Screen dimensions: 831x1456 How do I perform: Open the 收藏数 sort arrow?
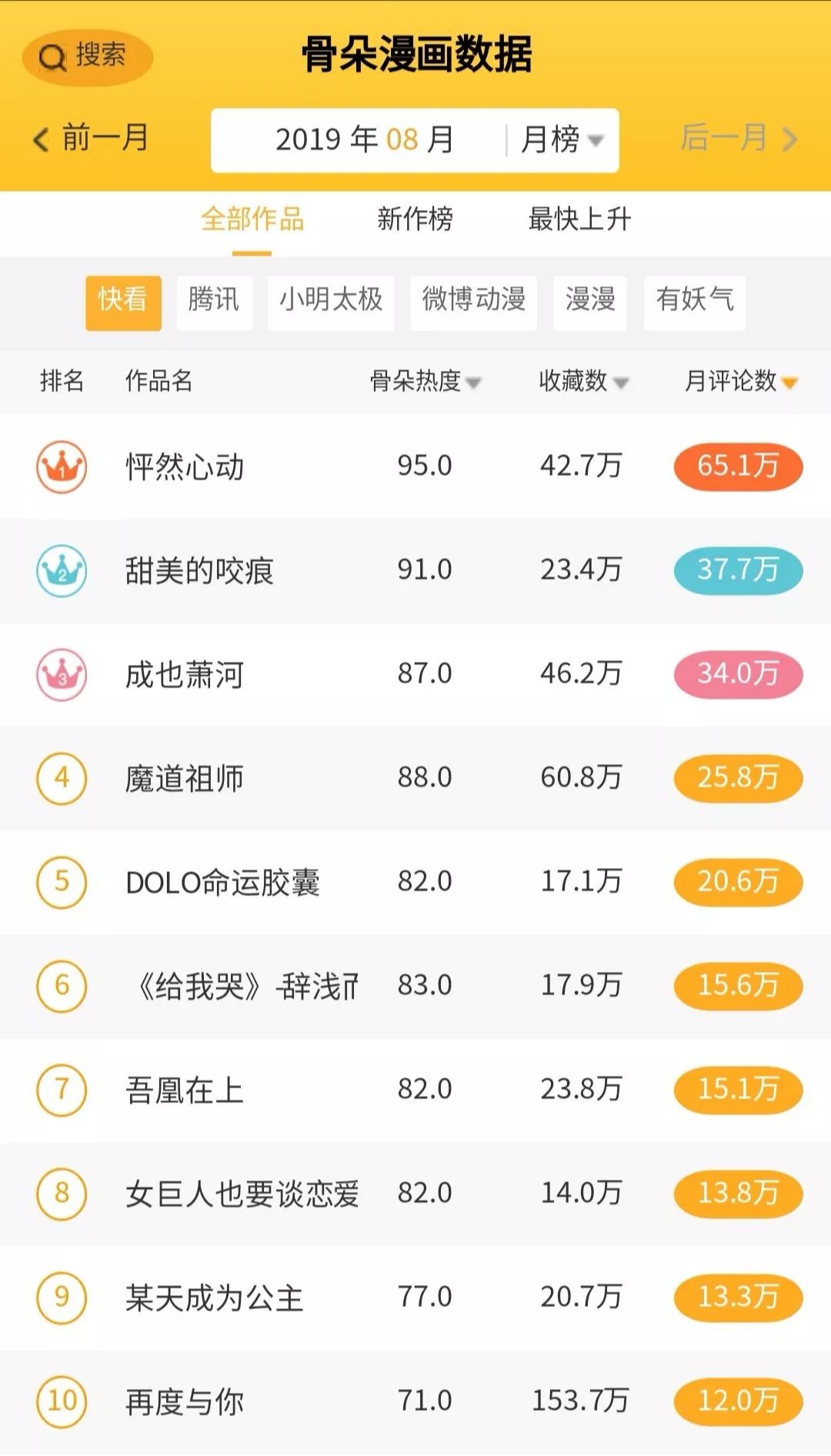620,382
